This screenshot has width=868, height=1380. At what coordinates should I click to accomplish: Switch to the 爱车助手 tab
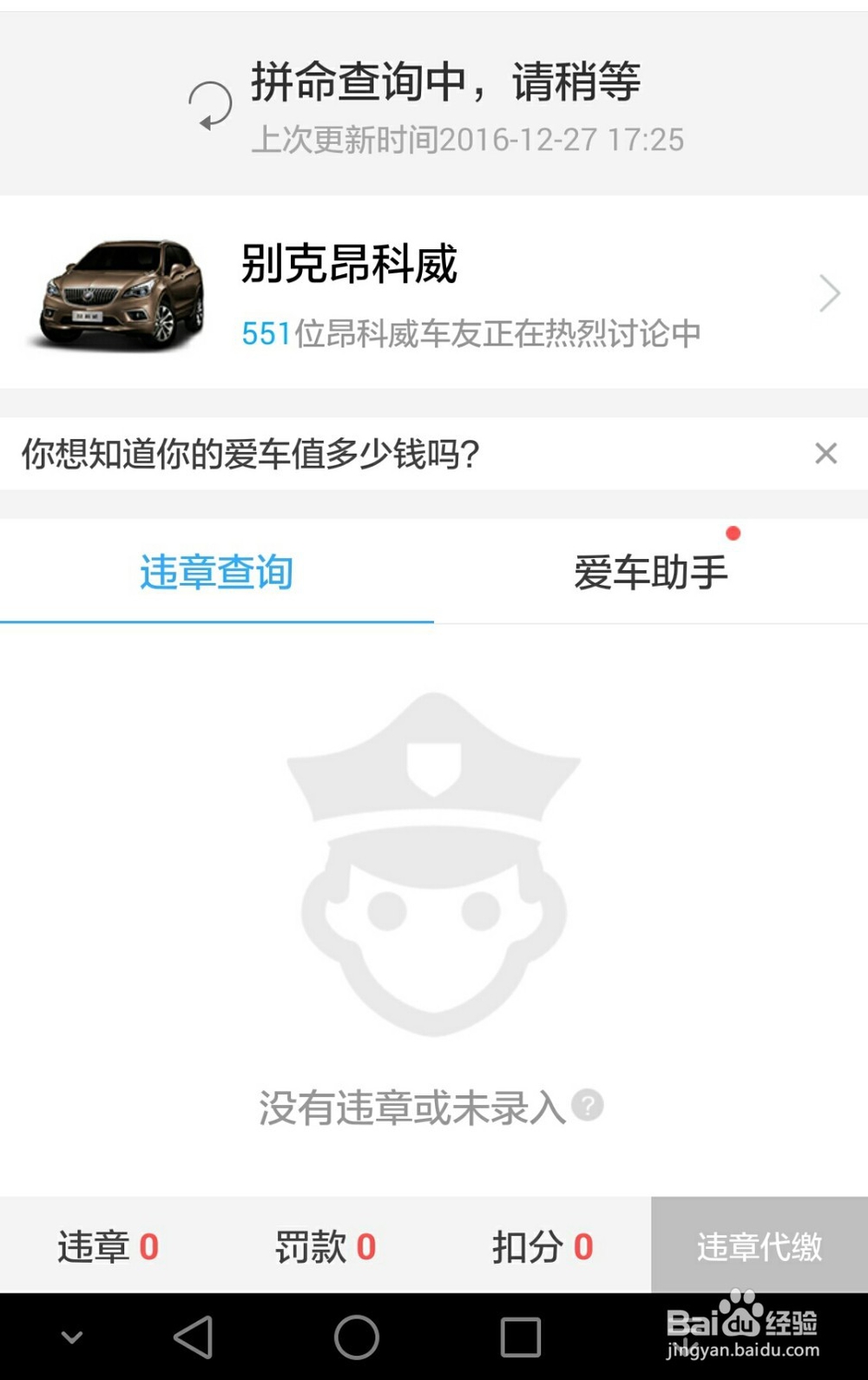tap(649, 573)
